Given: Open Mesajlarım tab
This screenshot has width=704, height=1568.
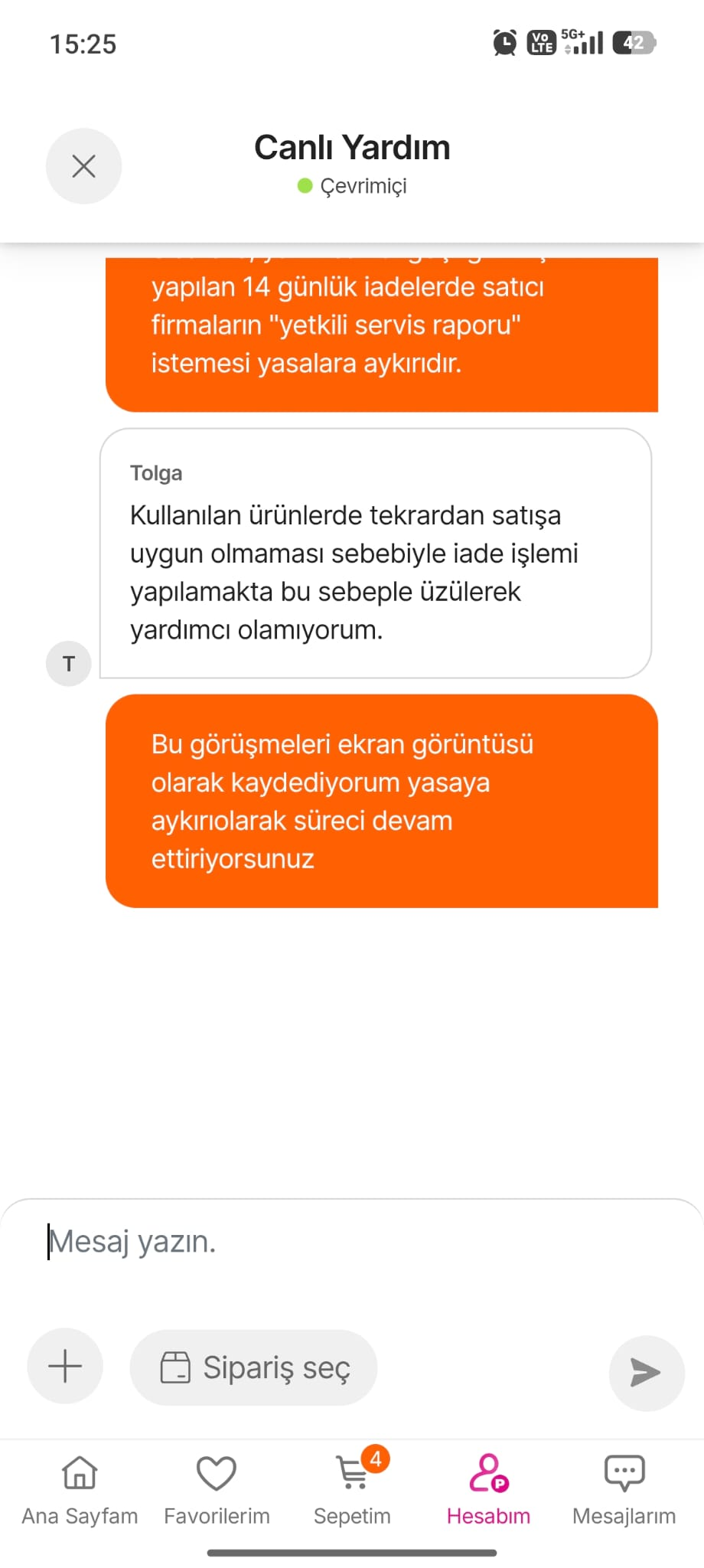Looking at the screenshot, I should click(624, 1491).
